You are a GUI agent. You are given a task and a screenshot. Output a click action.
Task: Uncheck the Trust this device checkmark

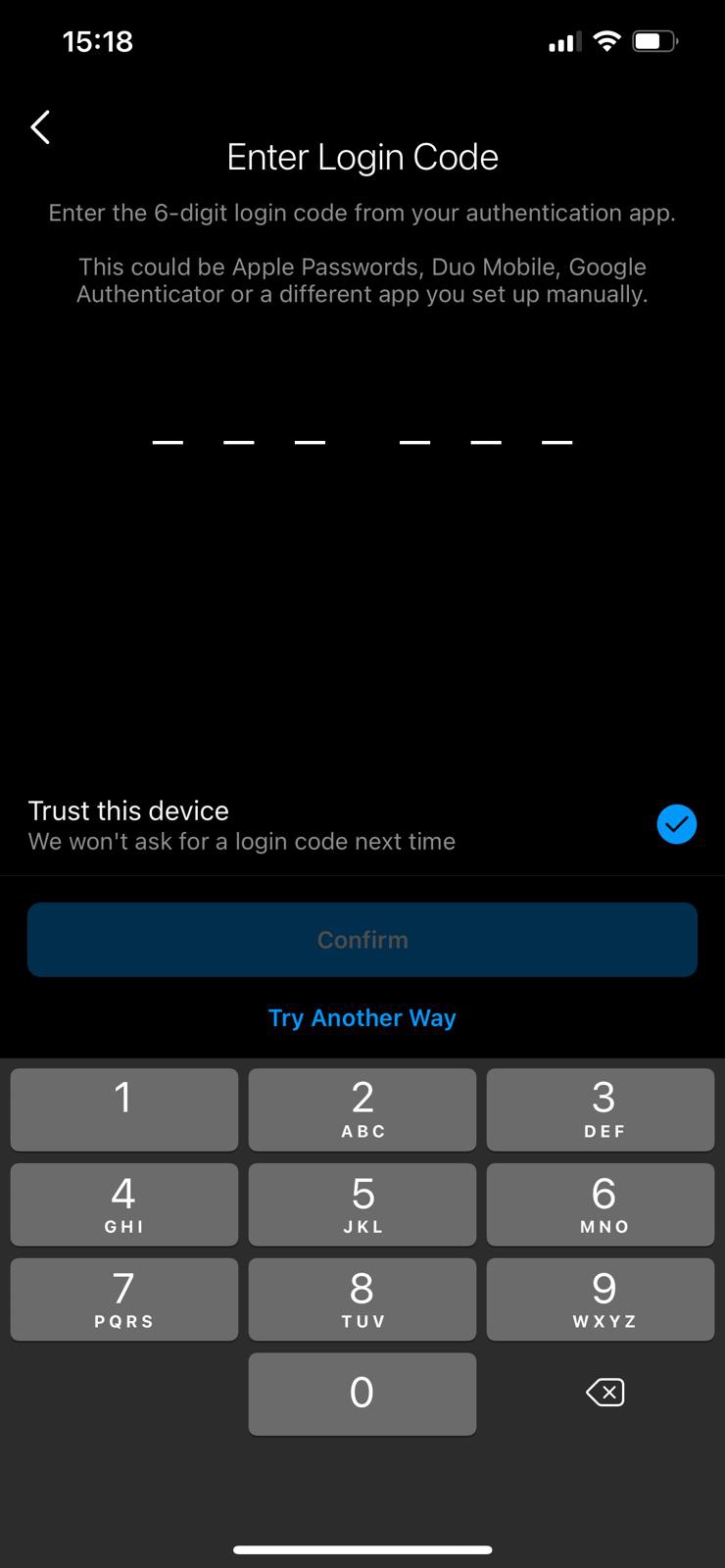coord(676,824)
